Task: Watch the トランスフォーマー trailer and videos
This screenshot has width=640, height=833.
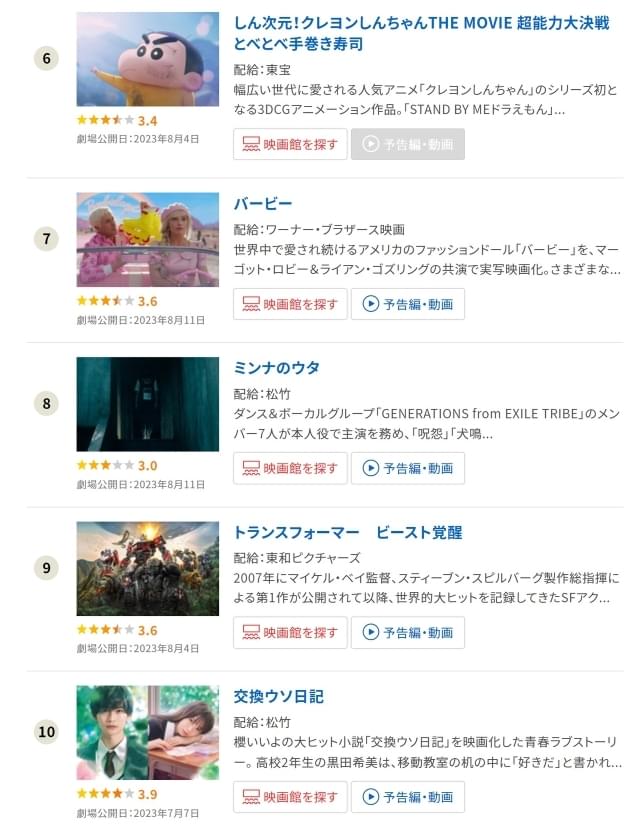Action: 407,632
